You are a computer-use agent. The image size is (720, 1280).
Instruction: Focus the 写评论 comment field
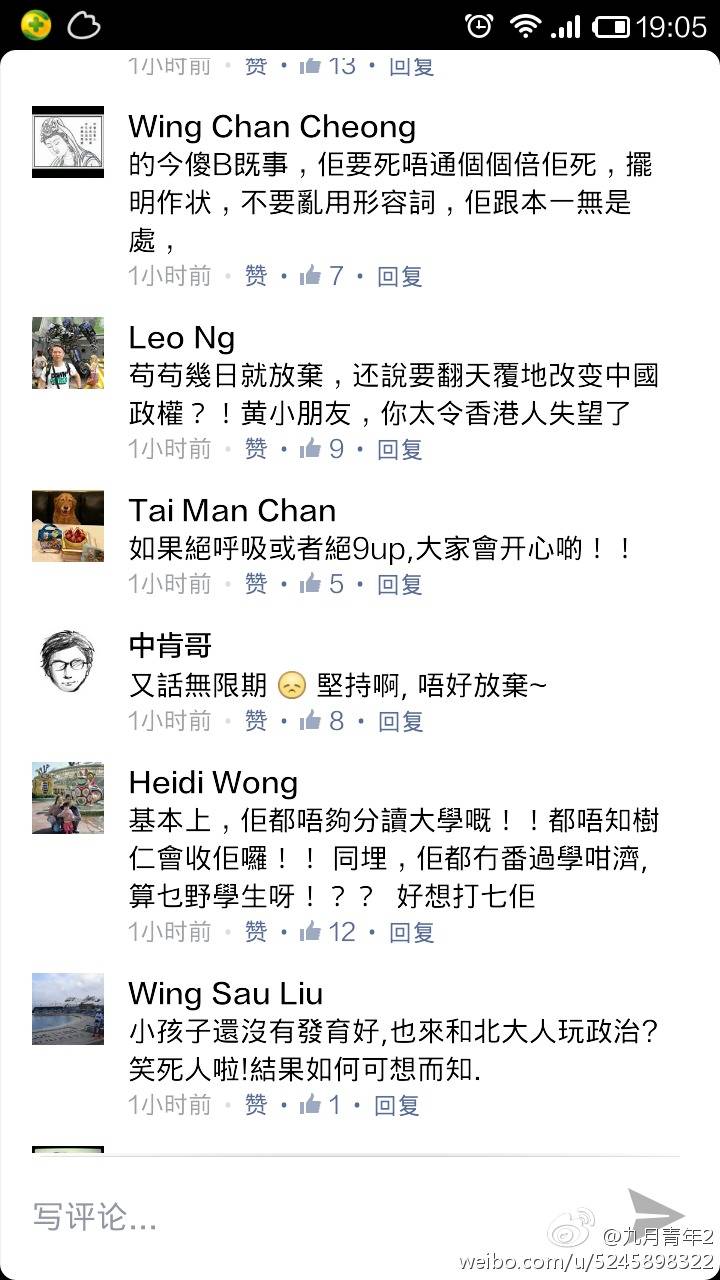(x=300, y=1217)
